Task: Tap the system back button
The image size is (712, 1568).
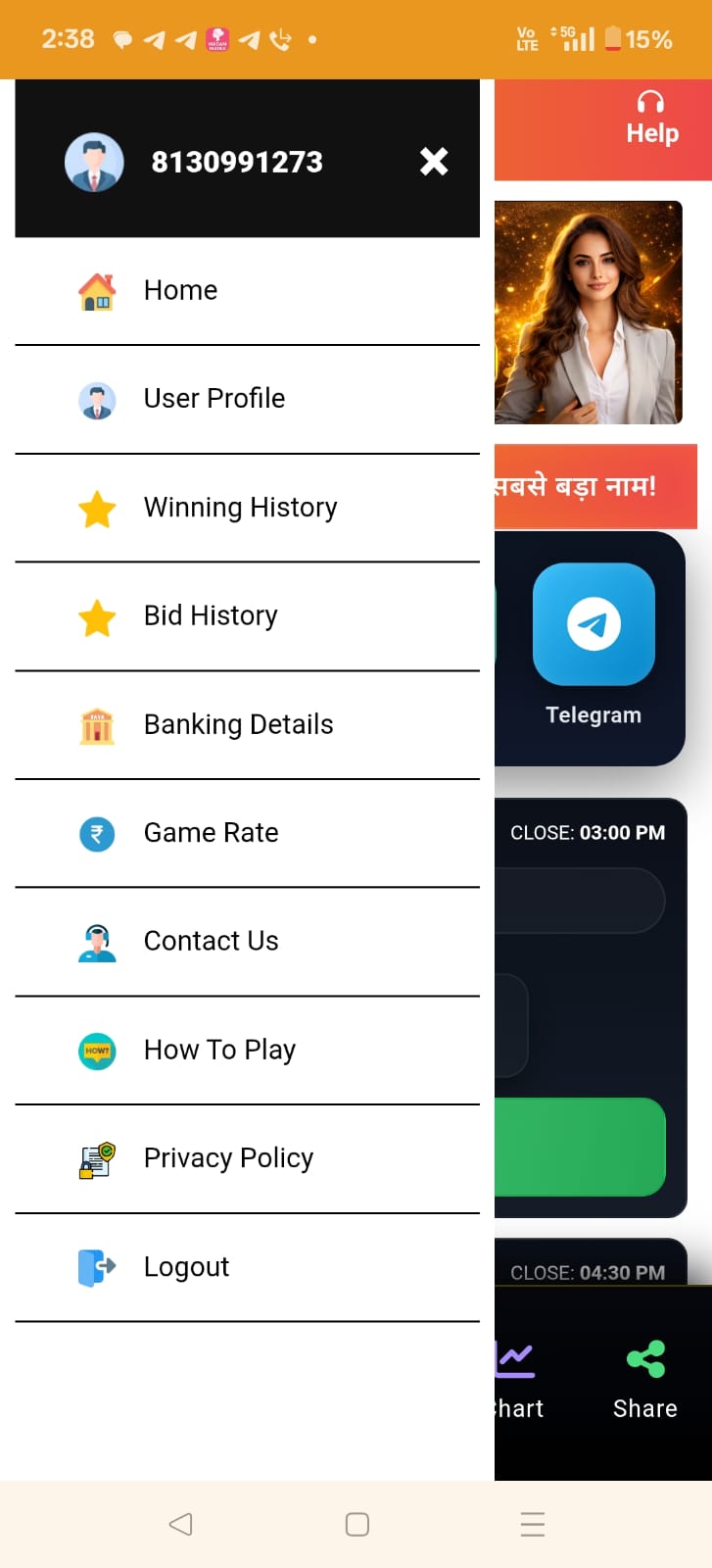Action: (180, 1524)
